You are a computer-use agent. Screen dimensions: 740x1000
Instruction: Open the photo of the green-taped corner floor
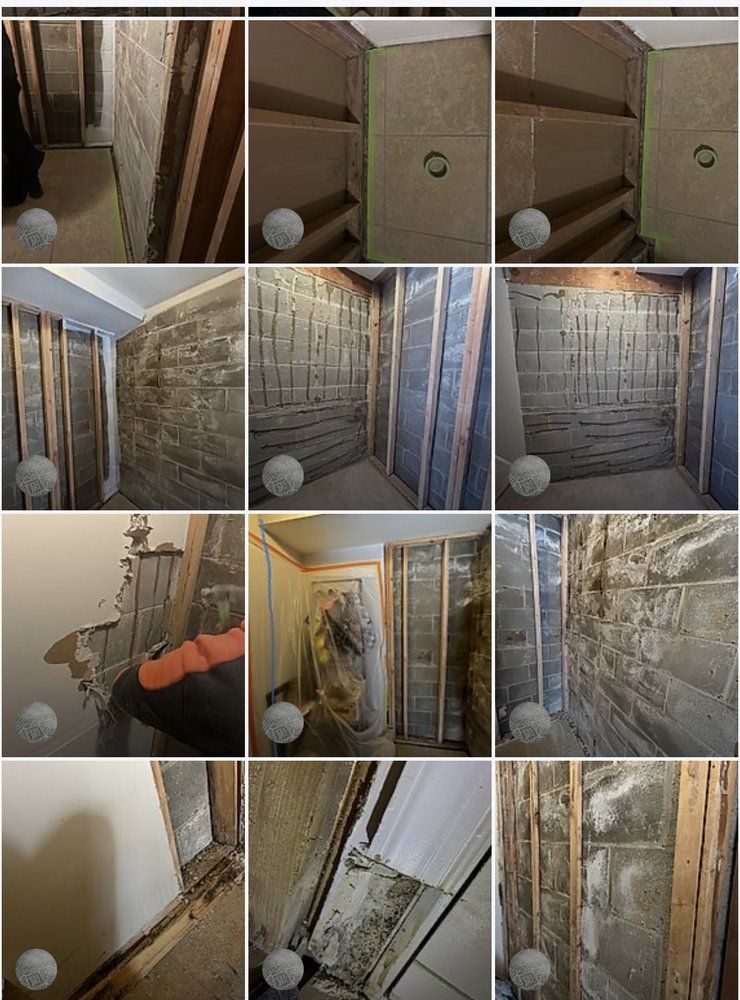[122, 140]
